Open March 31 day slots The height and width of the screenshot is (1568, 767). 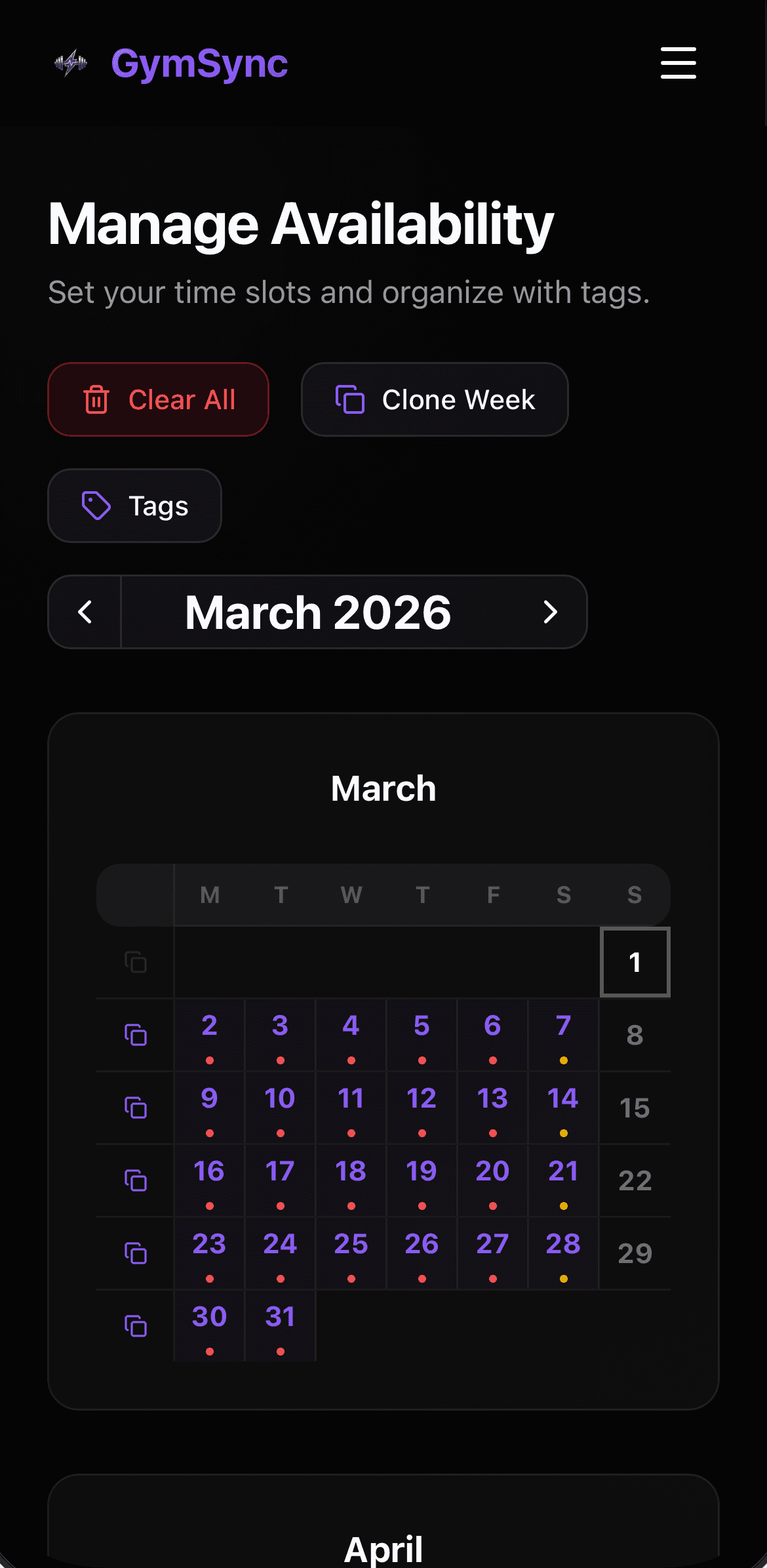click(280, 1325)
